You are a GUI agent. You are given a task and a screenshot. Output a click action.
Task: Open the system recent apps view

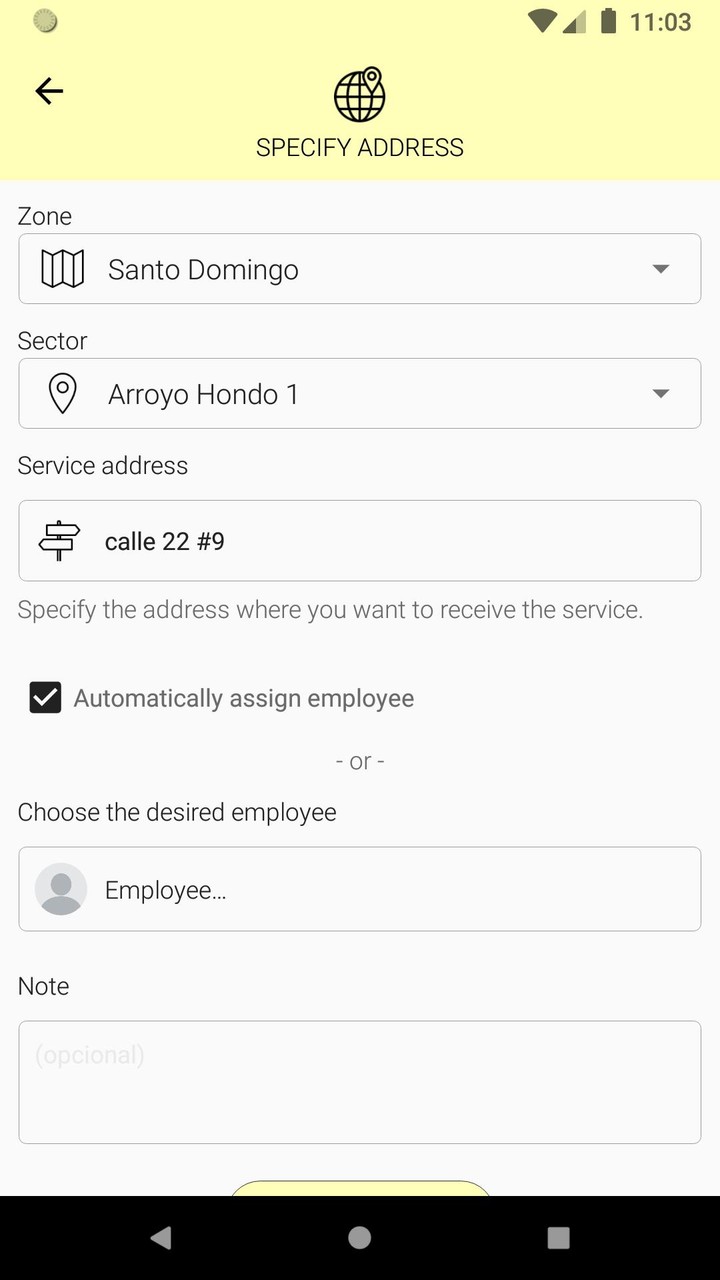coord(558,1238)
